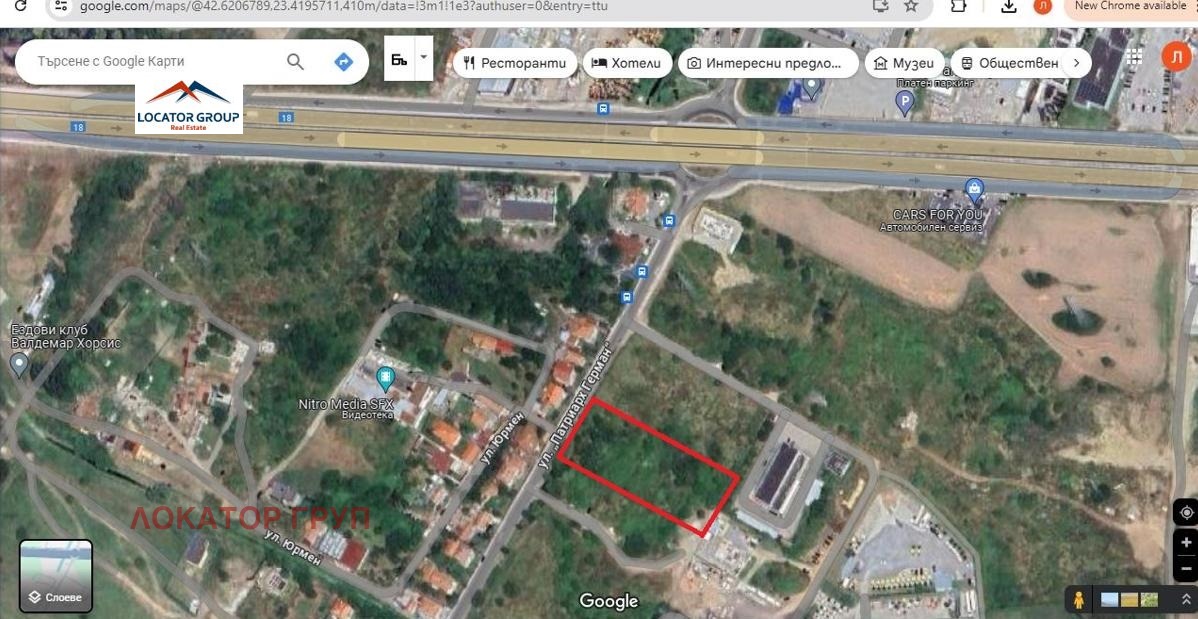Viewport: 1198px width, 619px height.
Task: Open the Google Maps search box
Action: pos(150,62)
